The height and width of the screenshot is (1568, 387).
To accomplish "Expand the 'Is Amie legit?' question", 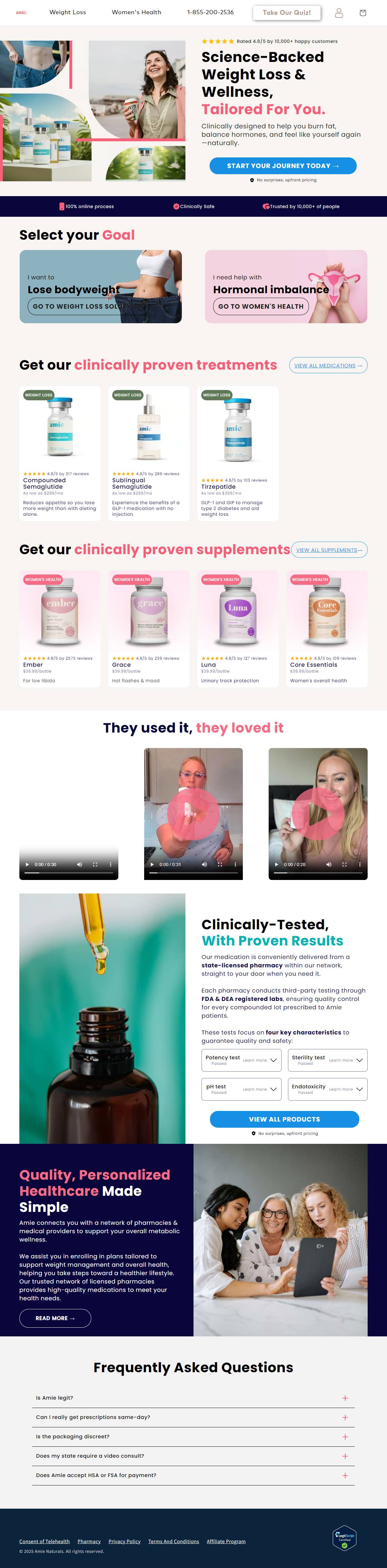I will click(193, 1398).
